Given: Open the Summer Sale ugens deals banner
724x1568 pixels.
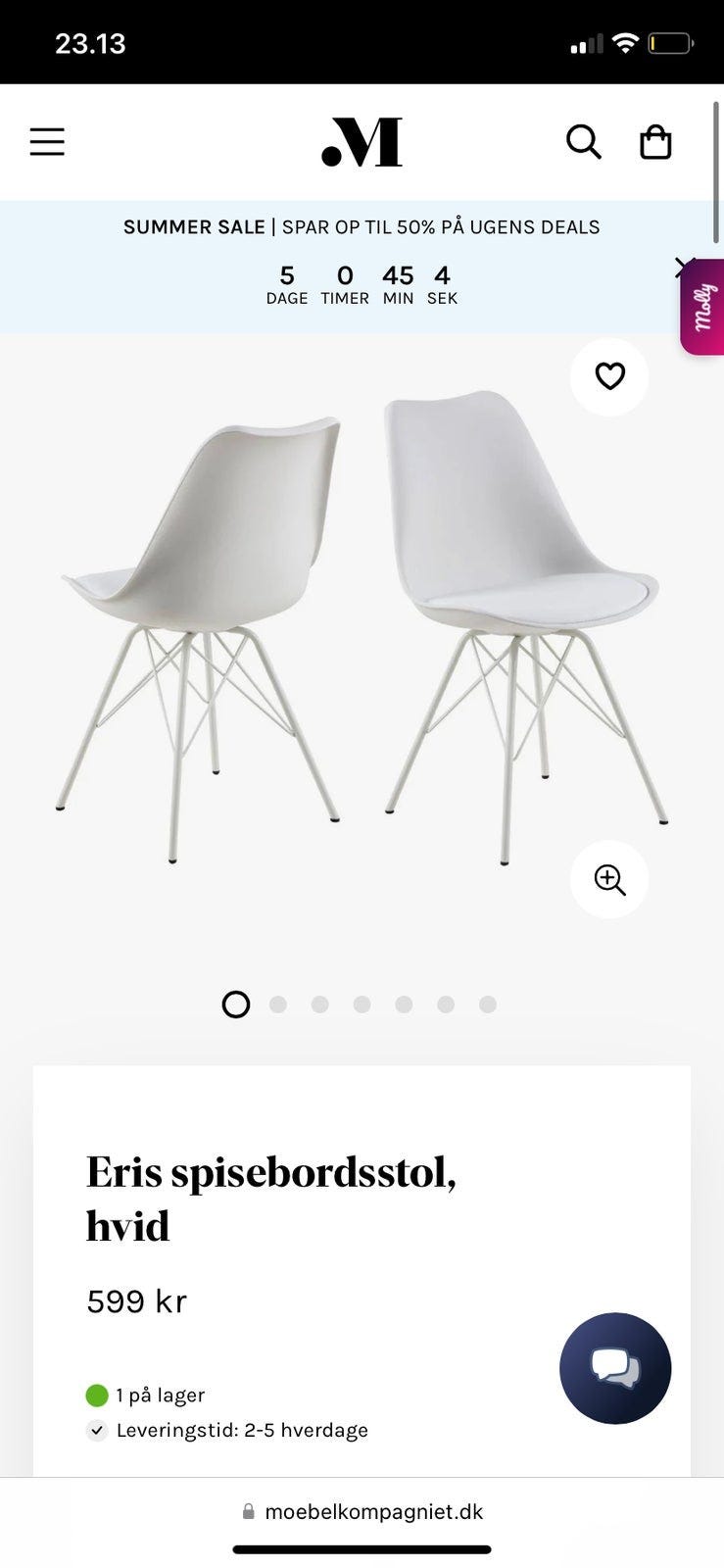Looking at the screenshot, I should coord(362,227).
